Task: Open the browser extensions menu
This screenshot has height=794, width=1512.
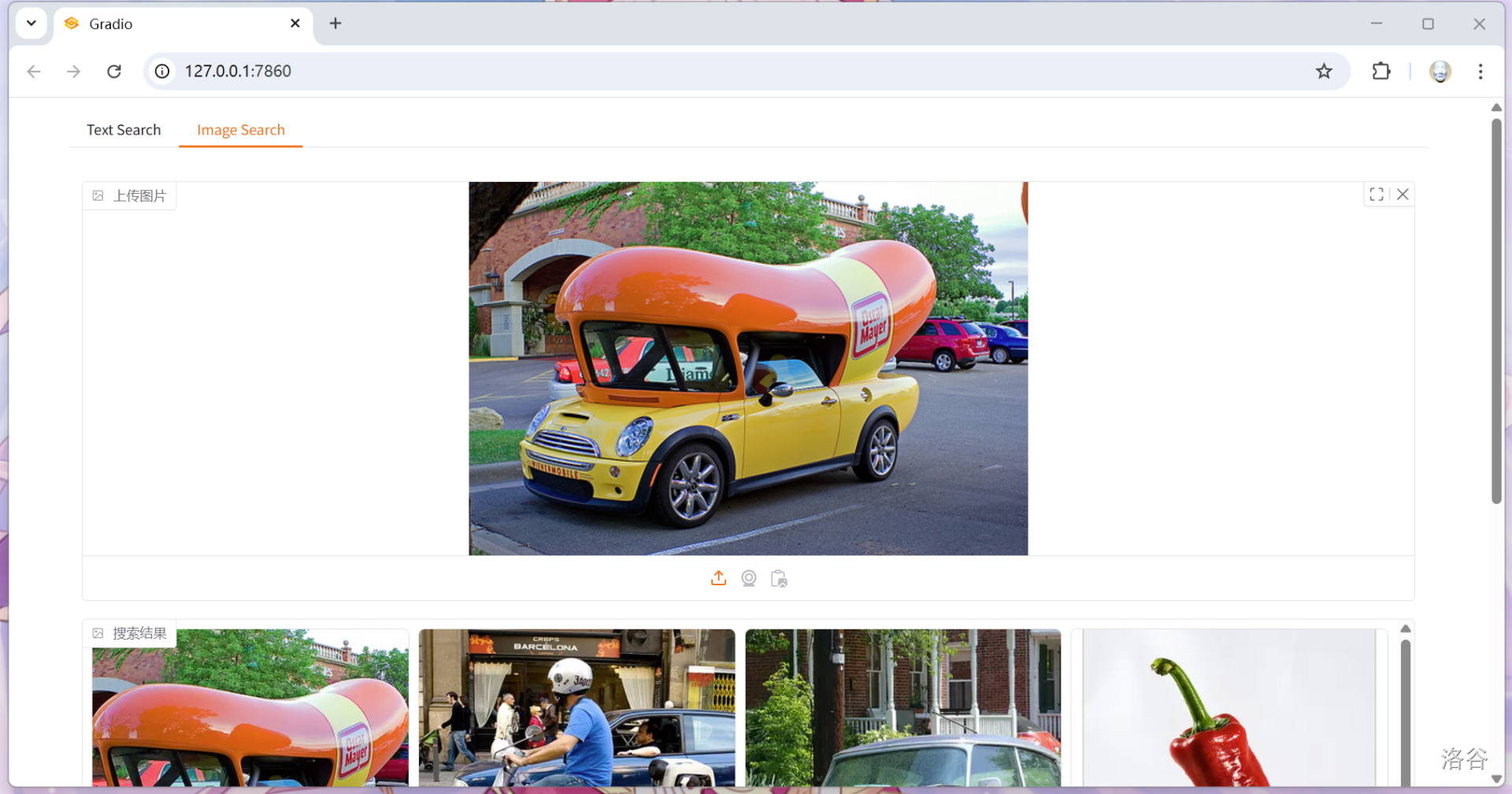Action: [x=1381, y=72]
